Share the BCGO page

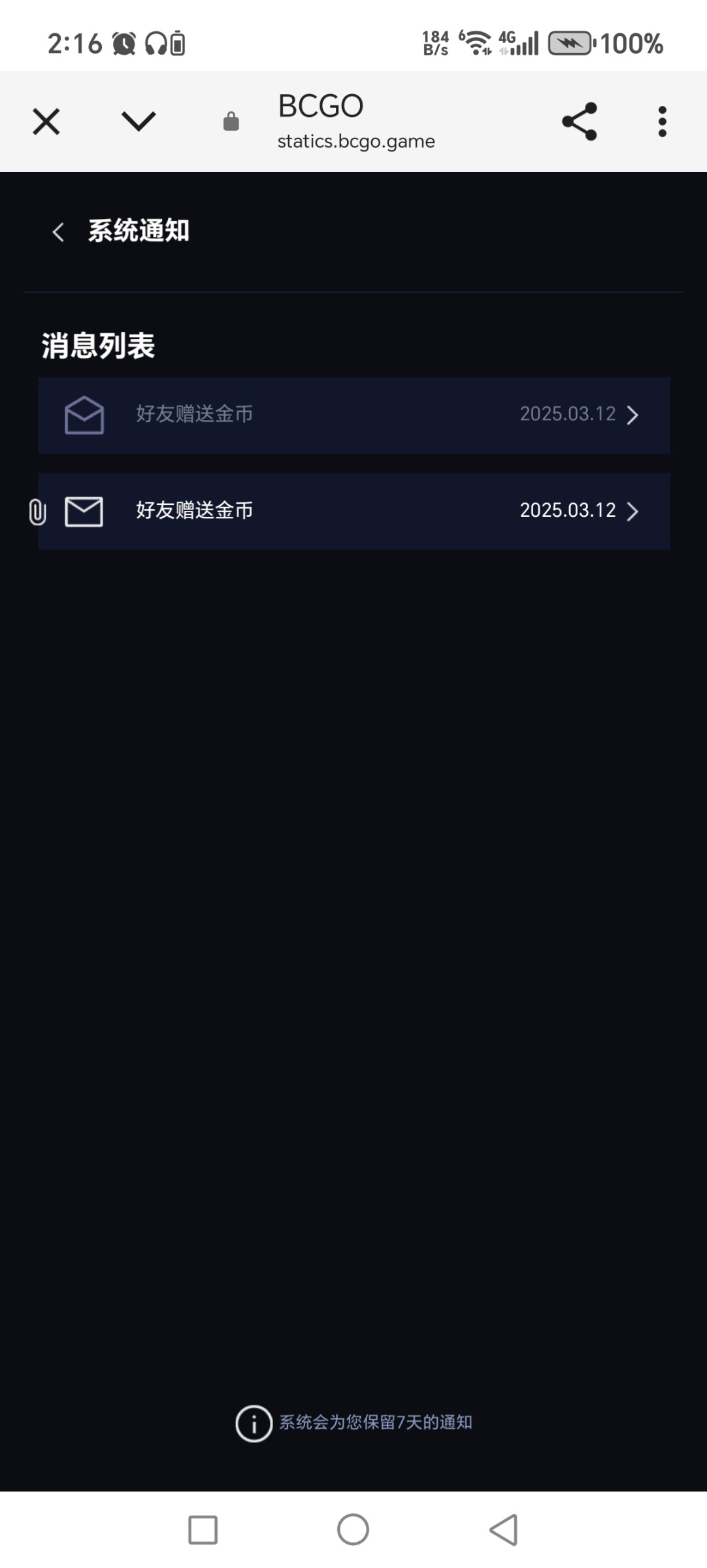tap(580, 122)
